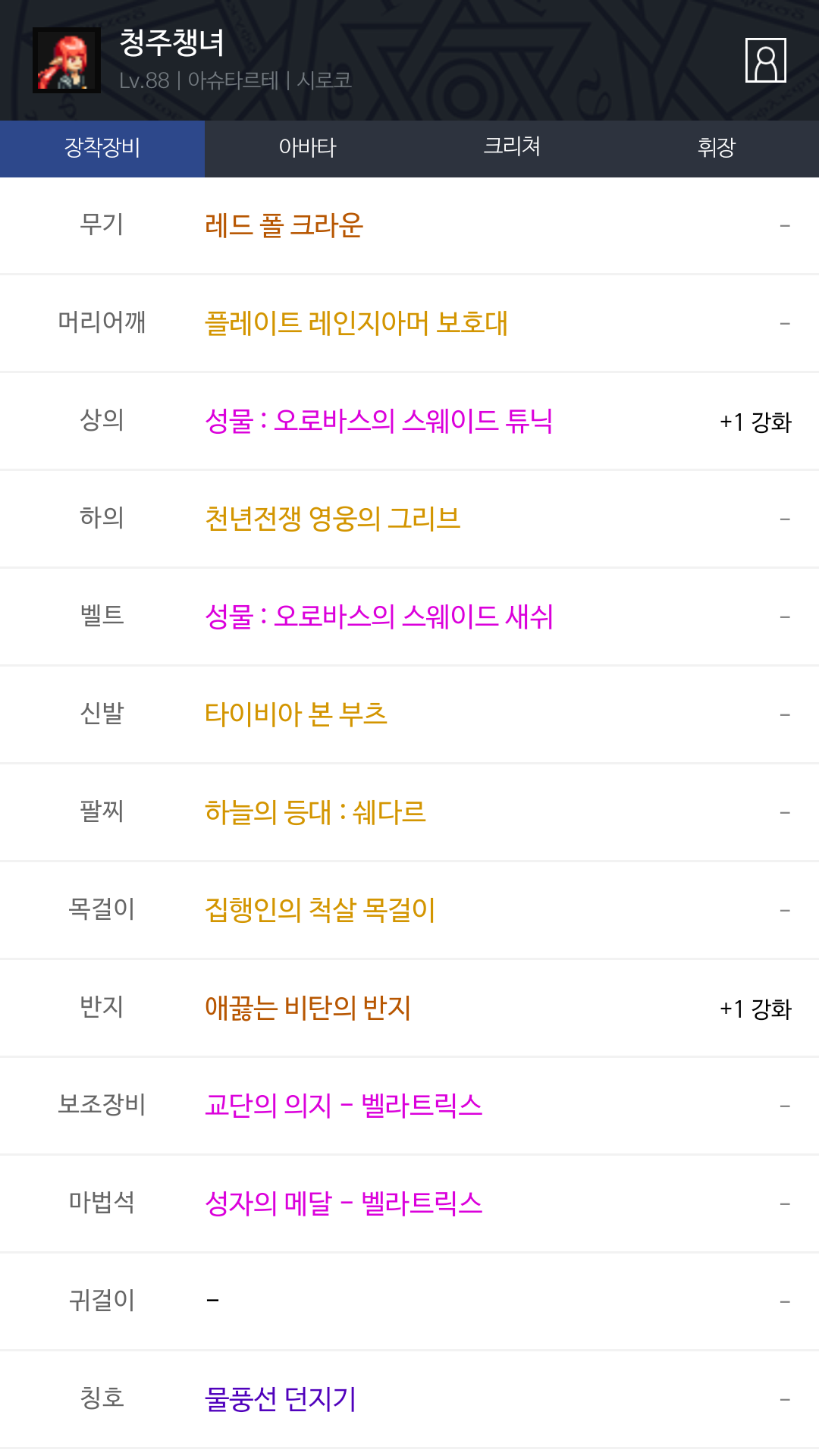Switch to the 휘장 tab

point(717,149)
